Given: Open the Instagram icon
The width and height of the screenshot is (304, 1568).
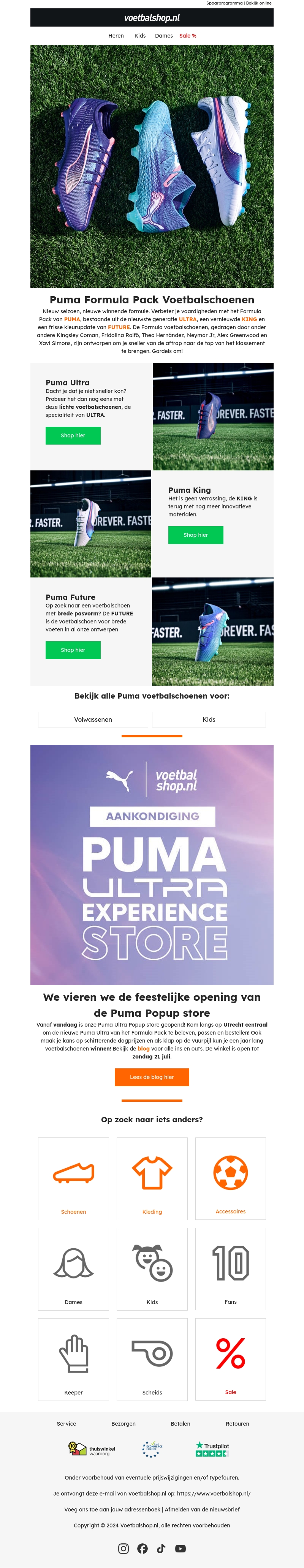Looking at the screenshot, I should [123, 1549].
